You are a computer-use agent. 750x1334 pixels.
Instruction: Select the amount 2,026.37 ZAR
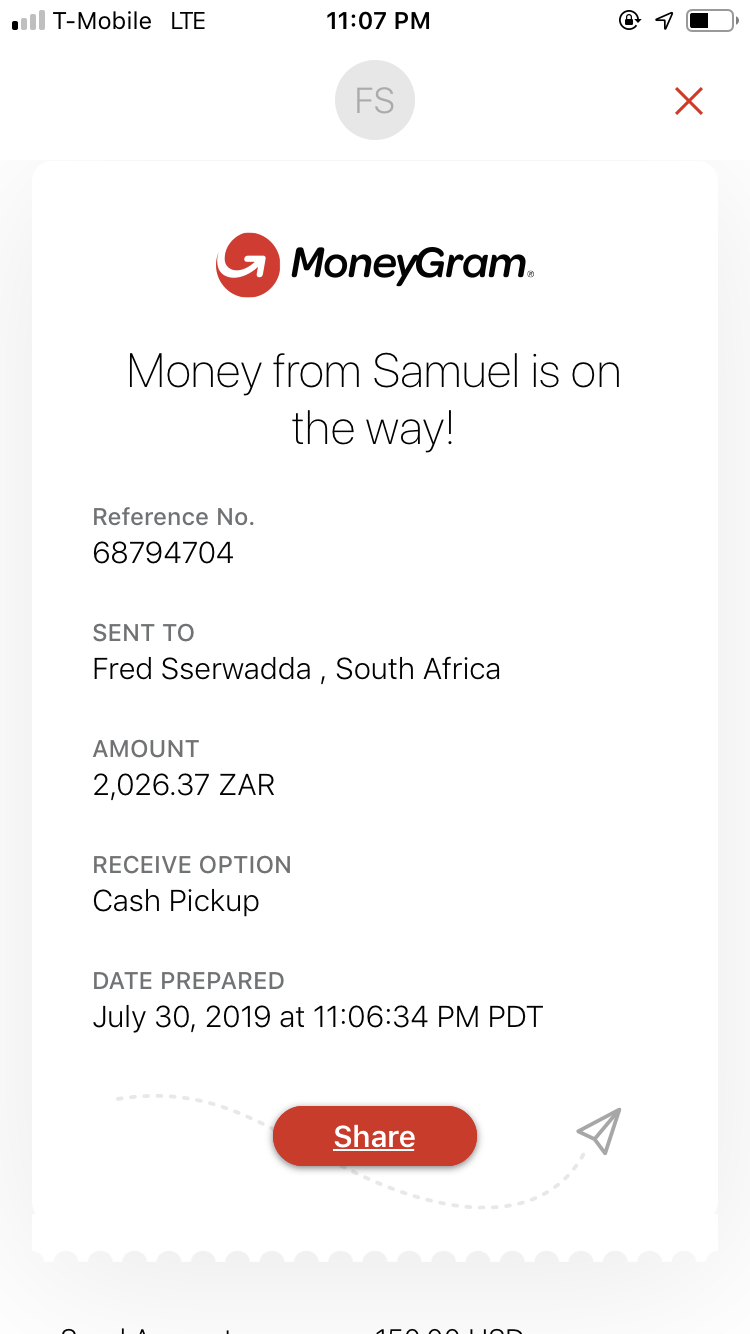[183, 784]
